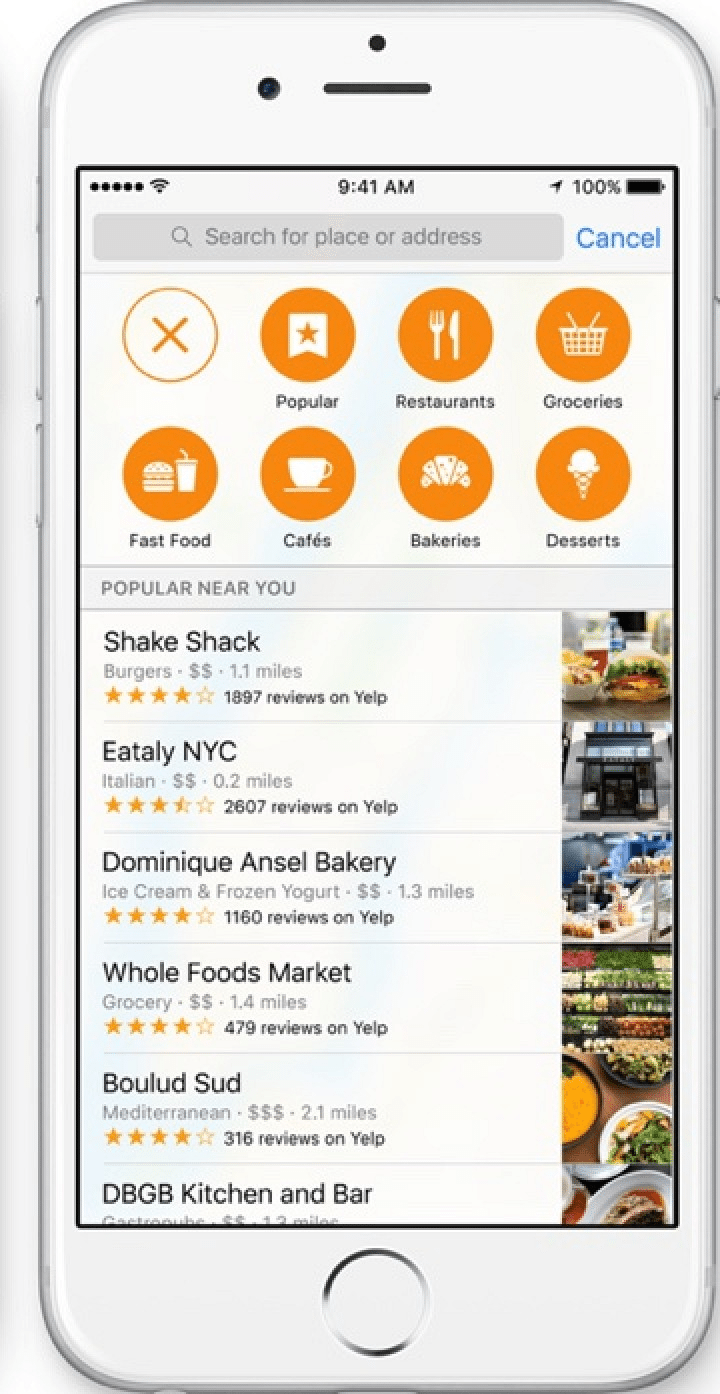Open the Eataly NYC result
Viewport: 720px width, 1394px height.
click(x=376, y=777)
